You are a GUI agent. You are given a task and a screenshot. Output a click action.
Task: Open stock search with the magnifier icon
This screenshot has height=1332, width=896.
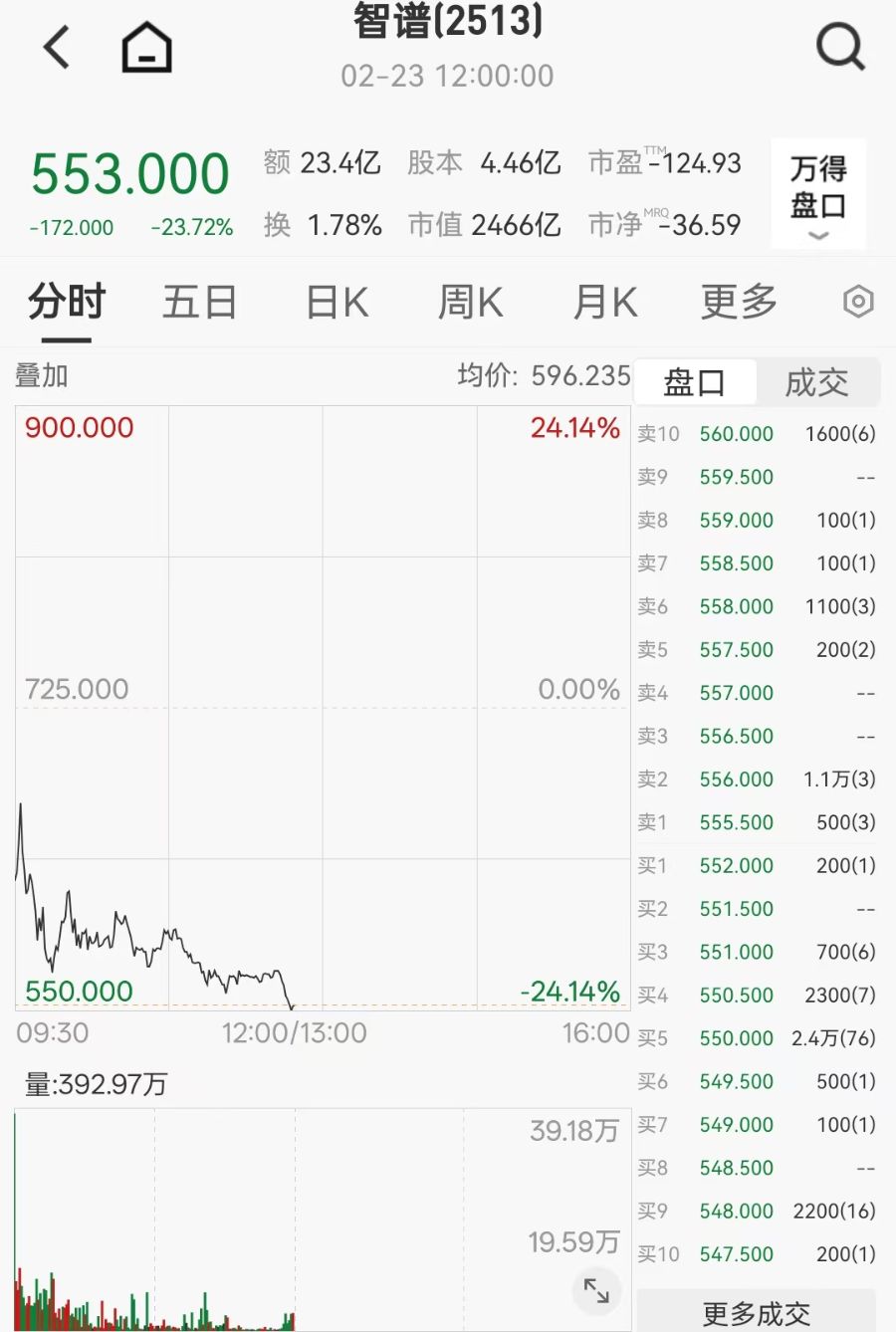point(840,47)
